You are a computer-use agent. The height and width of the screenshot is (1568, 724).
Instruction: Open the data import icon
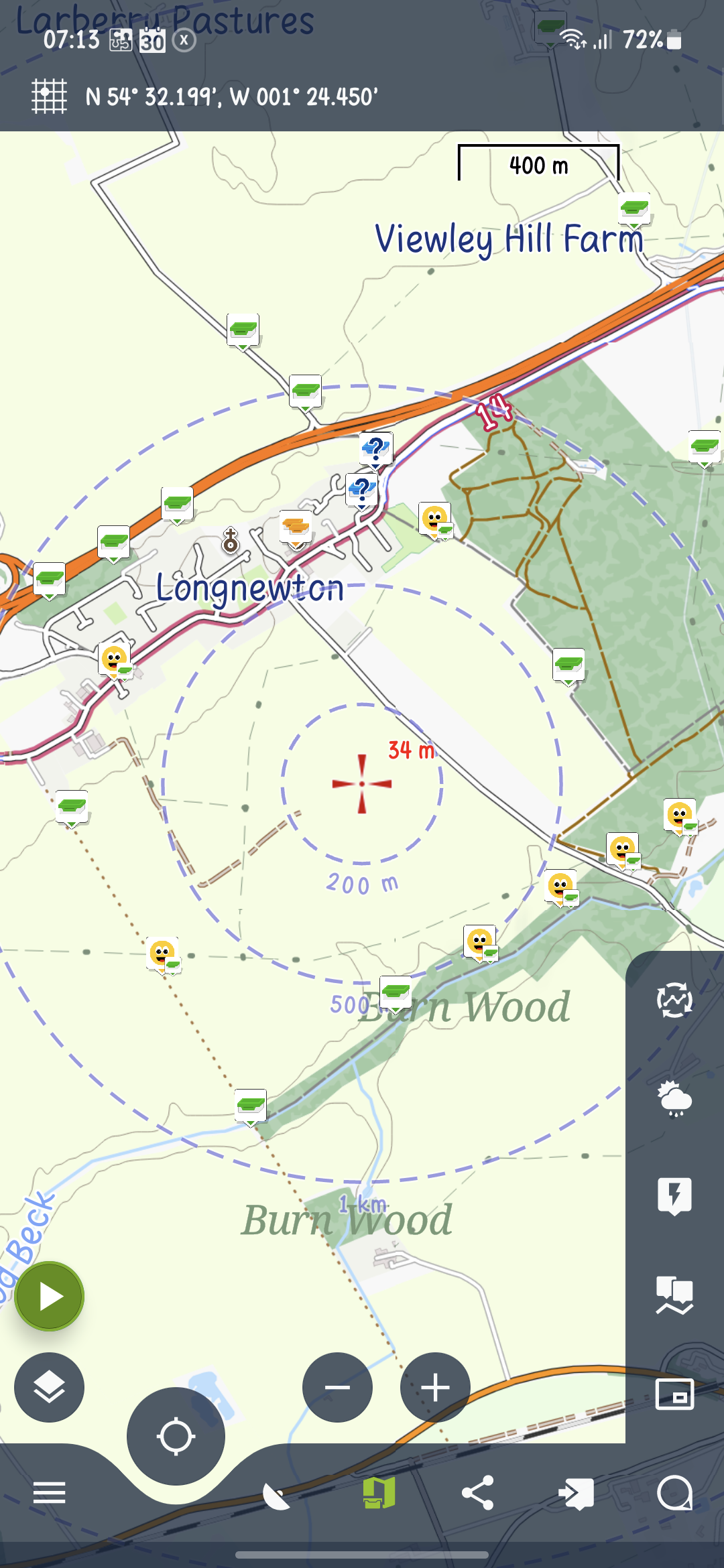click(x=576, y=1493)
